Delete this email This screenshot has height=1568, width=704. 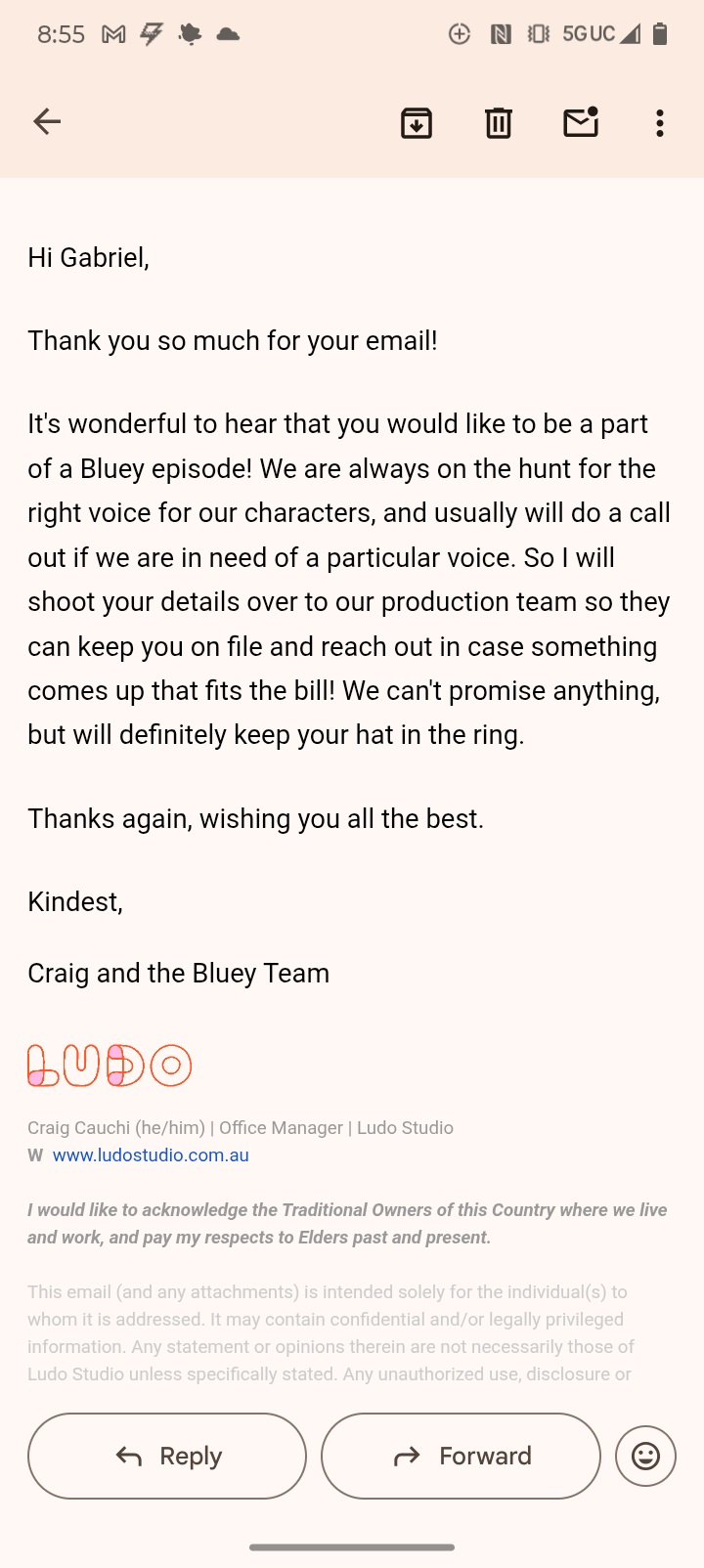point(499,122)
